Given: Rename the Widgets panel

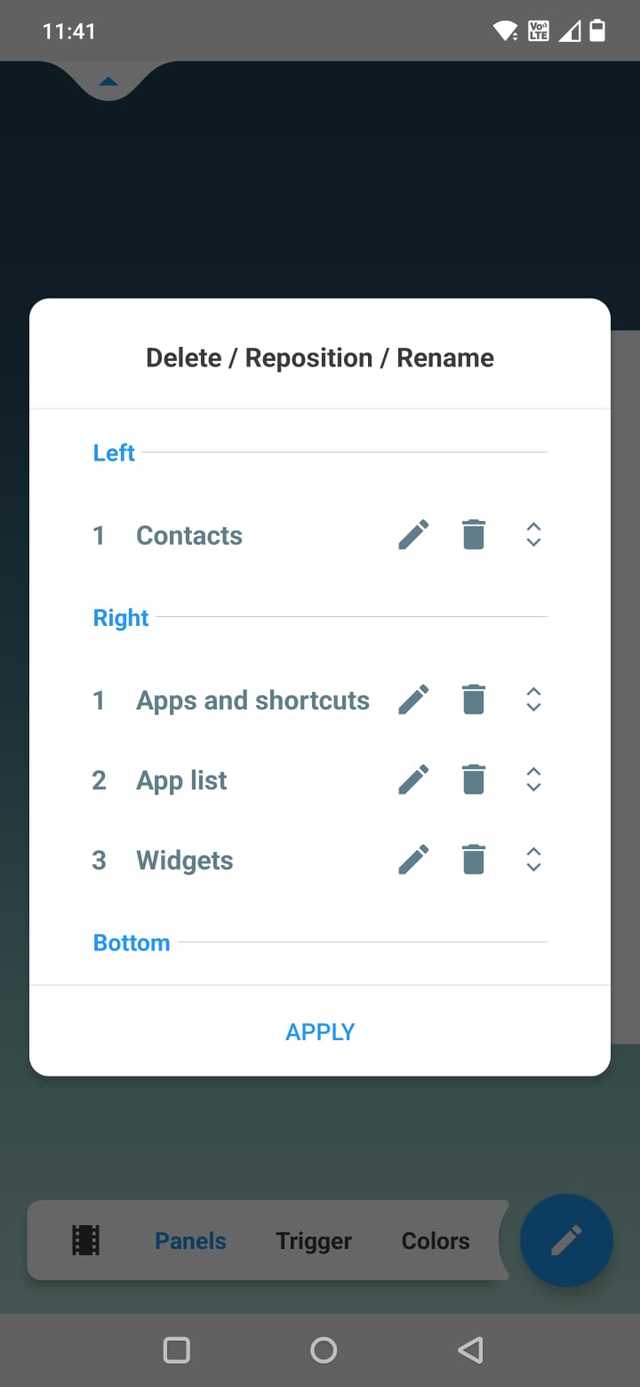Looking at the screenshot, I should pos(413,859).
